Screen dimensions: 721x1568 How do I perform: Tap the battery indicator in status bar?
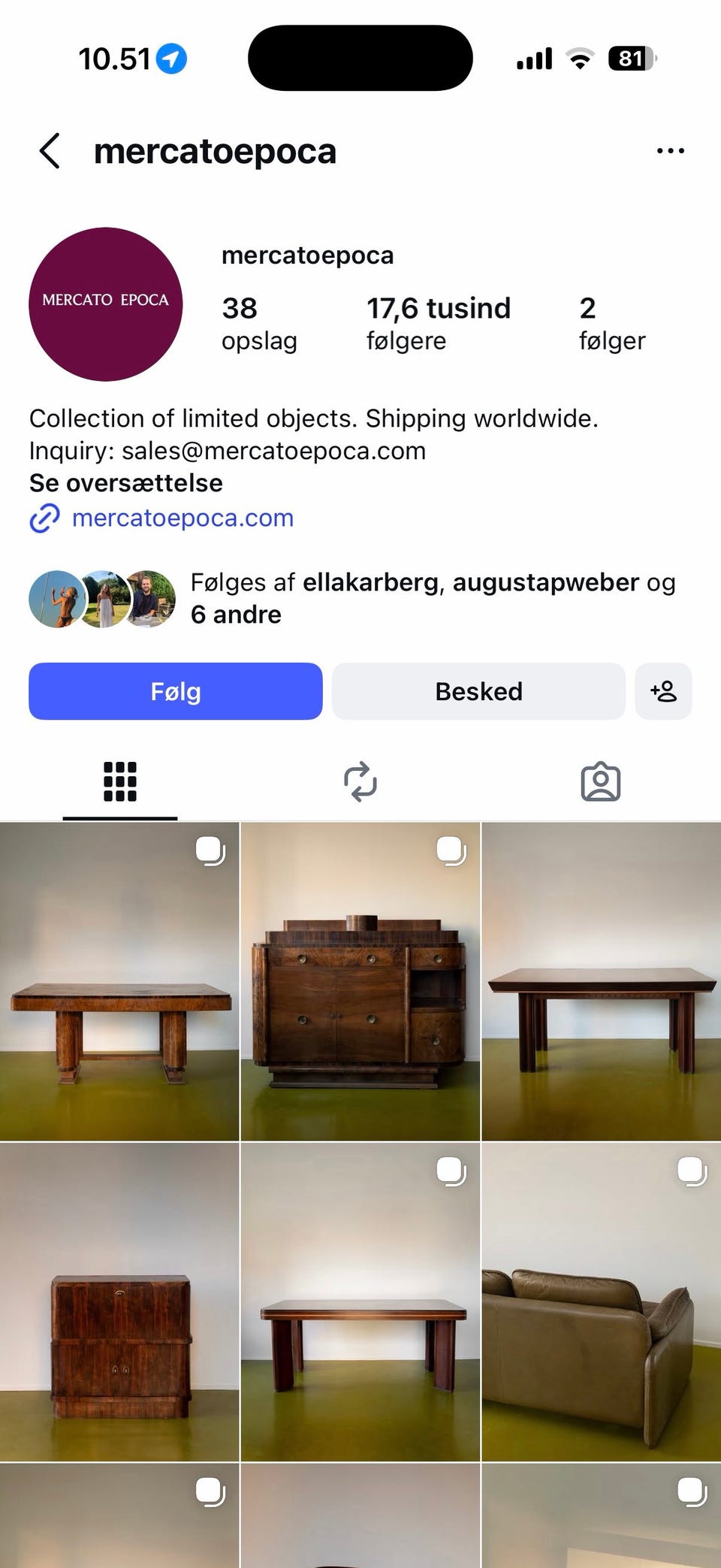click(x=632, y=58)
